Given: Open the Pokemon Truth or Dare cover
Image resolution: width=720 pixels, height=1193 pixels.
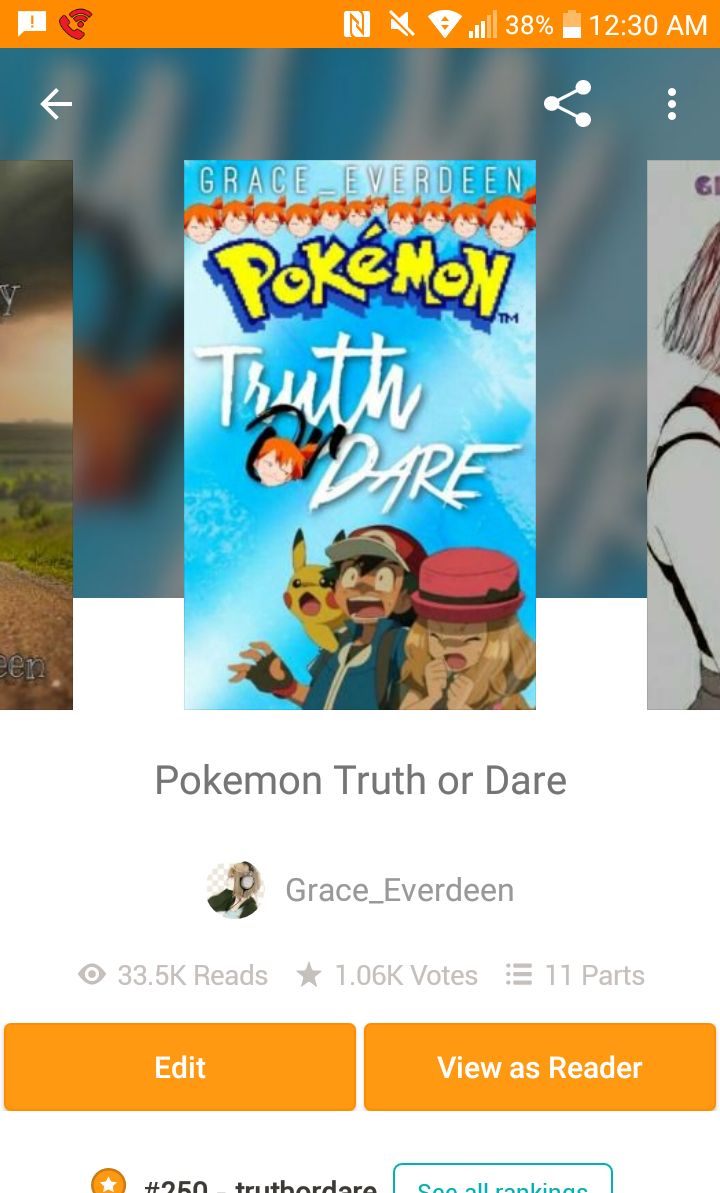Looking at the screenshot, I should 360,434.
